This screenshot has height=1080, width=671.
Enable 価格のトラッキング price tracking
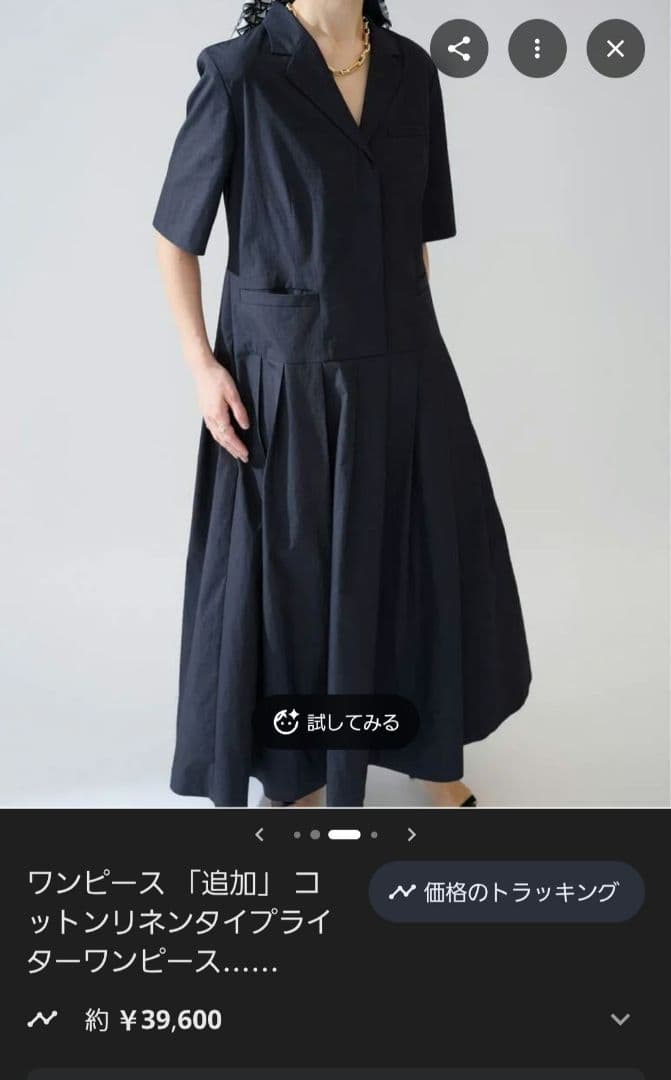(506, 892)
